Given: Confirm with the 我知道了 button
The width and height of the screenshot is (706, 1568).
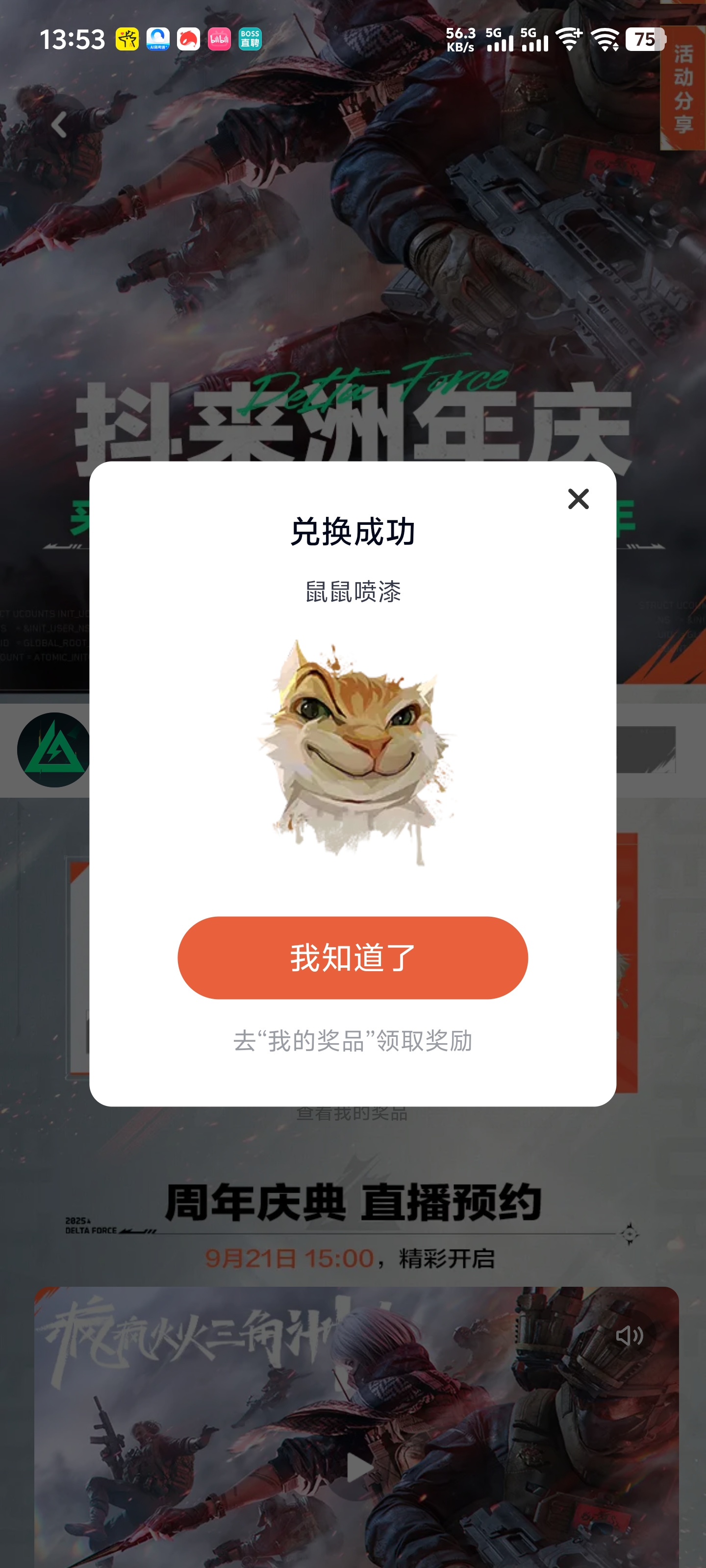Looking at the screenshot, I should pyautogui.click(x=353, y=957).
